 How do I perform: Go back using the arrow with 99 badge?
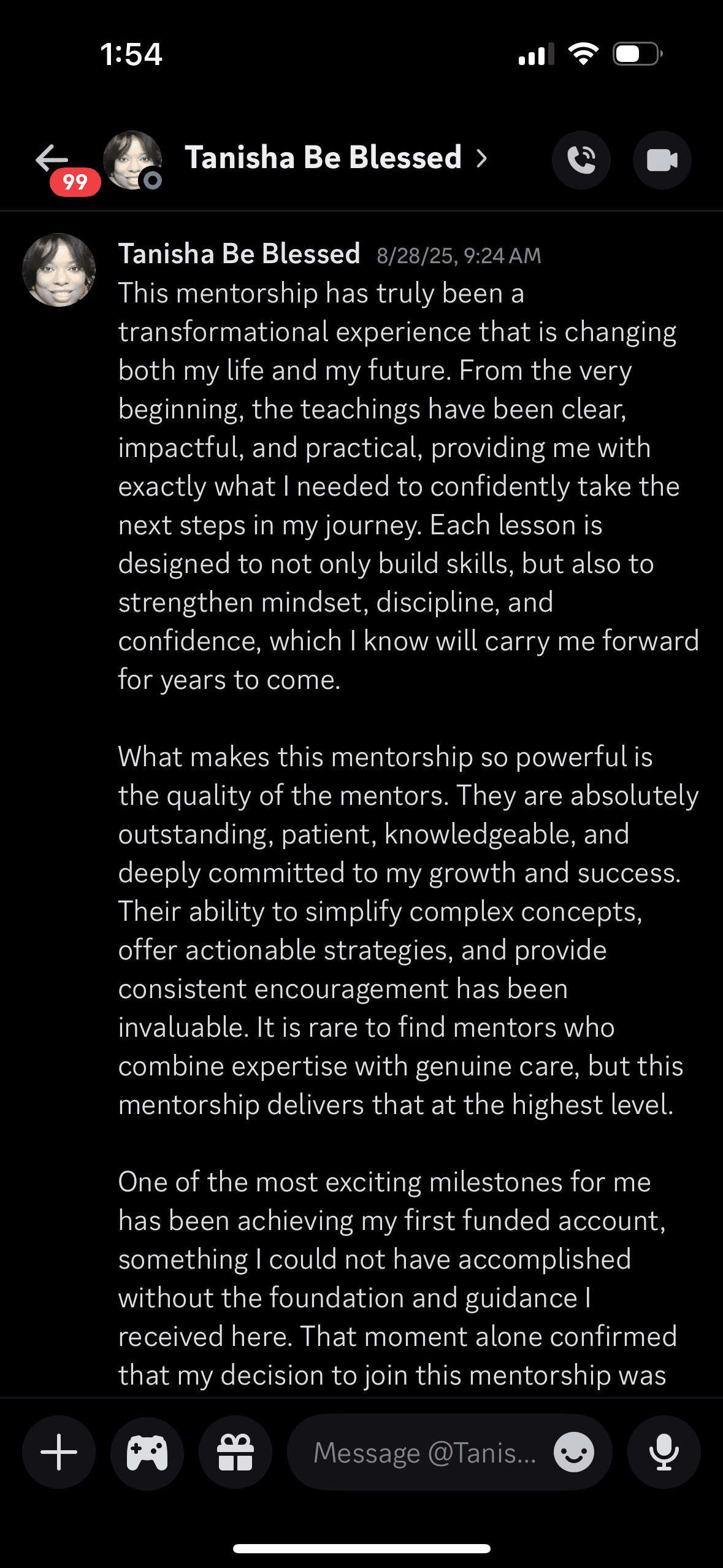[x=53, y=159]
